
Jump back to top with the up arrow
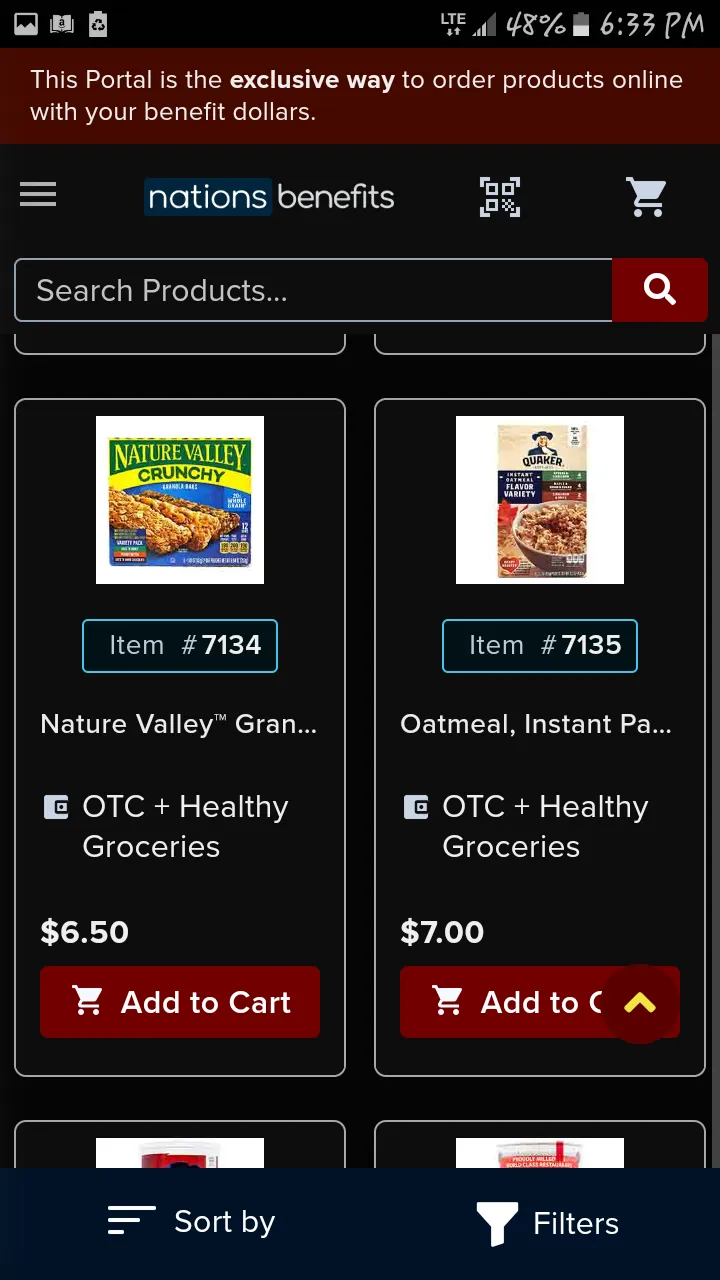pyautogui.click(x=640, y=1003)
